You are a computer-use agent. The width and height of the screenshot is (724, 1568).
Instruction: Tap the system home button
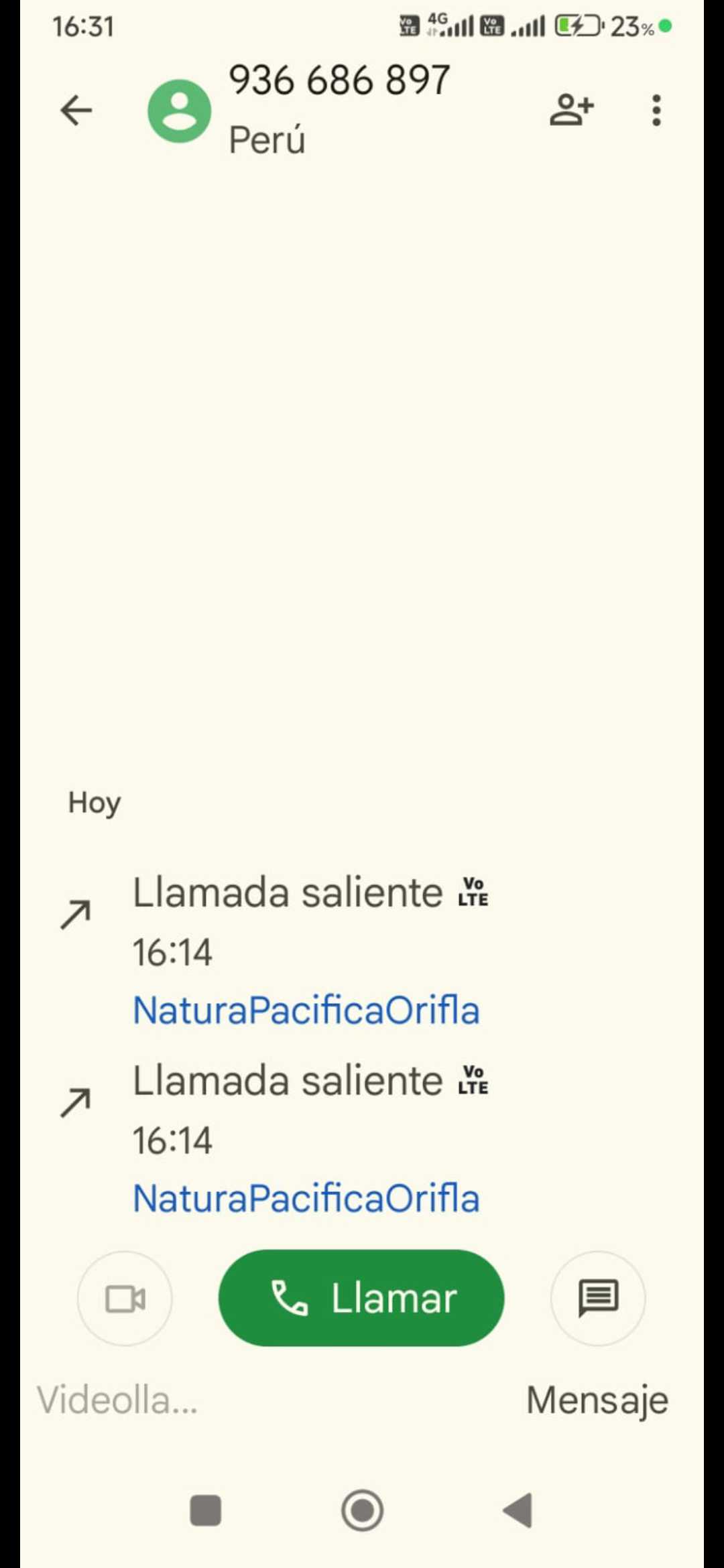362,1511
